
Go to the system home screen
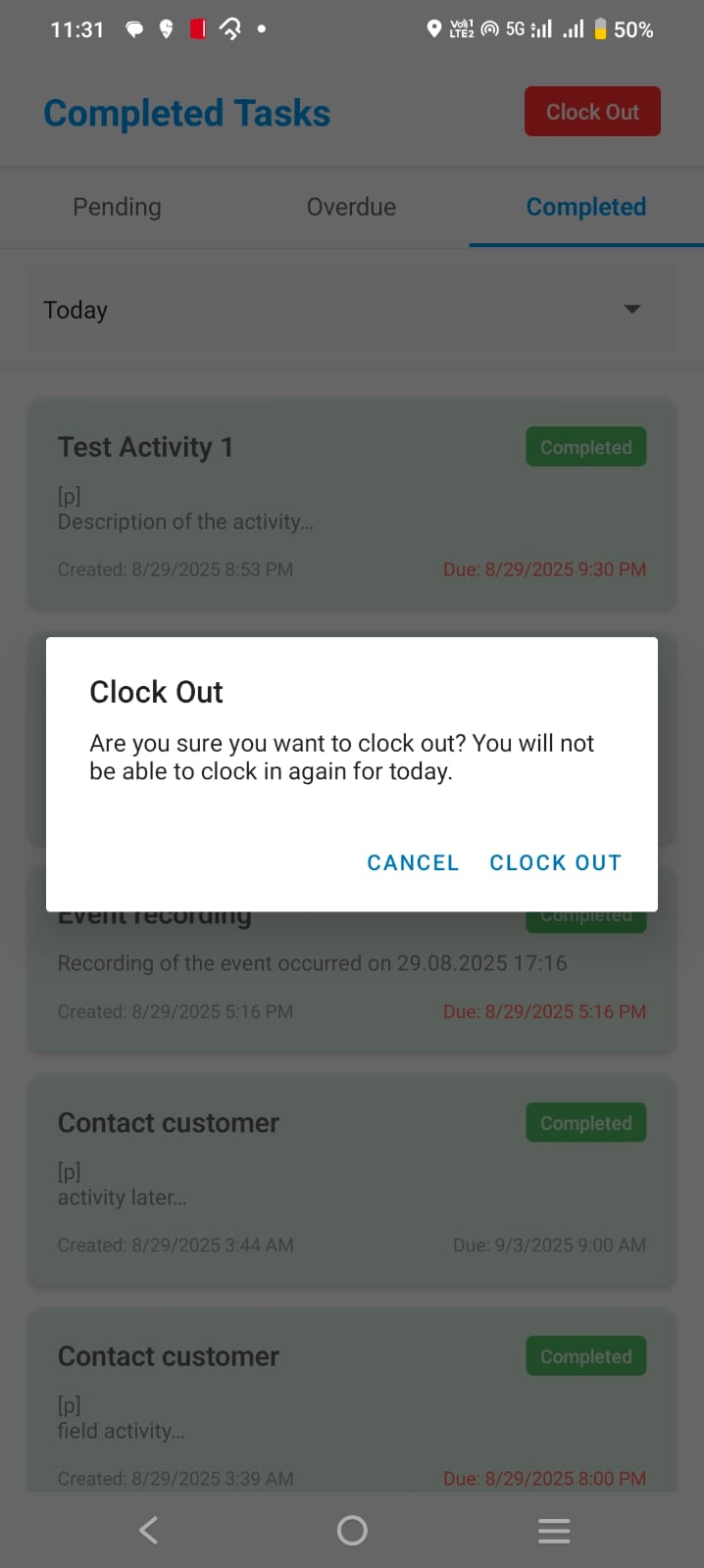click(352, 1530)
